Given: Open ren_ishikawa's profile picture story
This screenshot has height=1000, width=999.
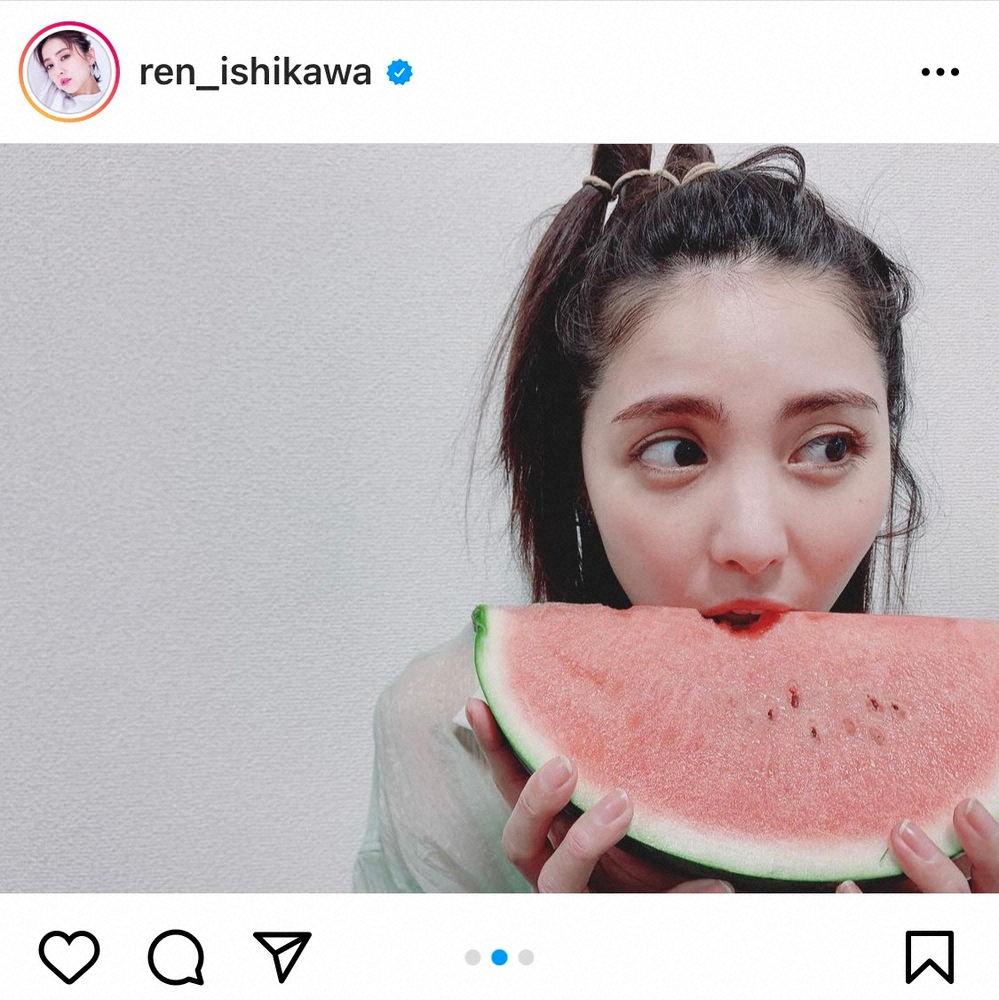Looking at the screenshot, I should pos(69,72).
